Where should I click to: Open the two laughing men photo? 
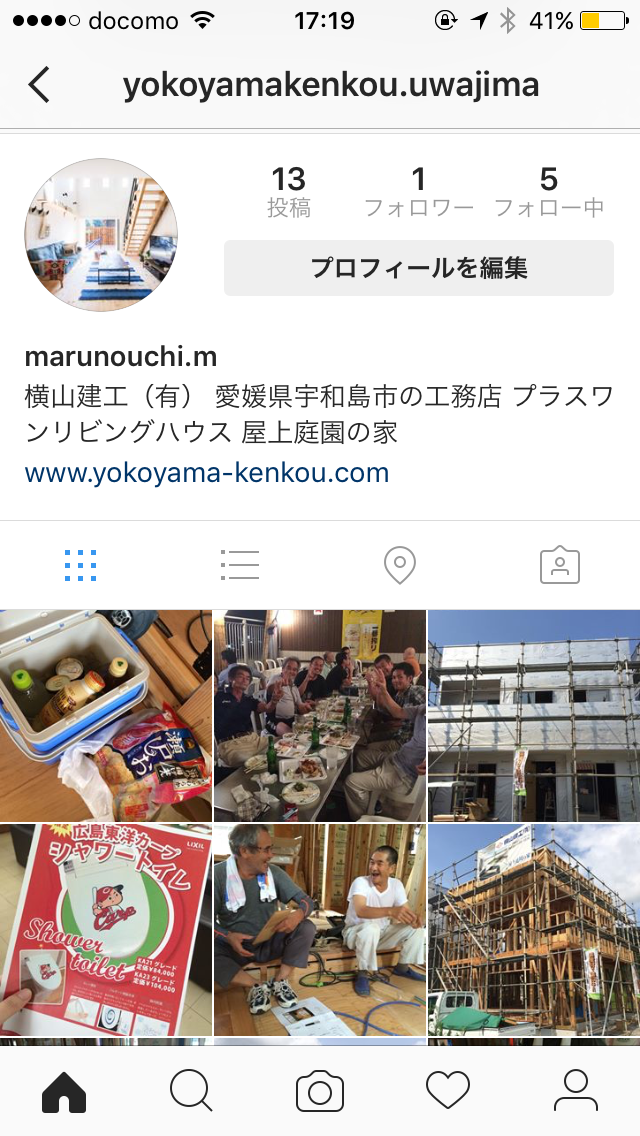pos(320,930)
